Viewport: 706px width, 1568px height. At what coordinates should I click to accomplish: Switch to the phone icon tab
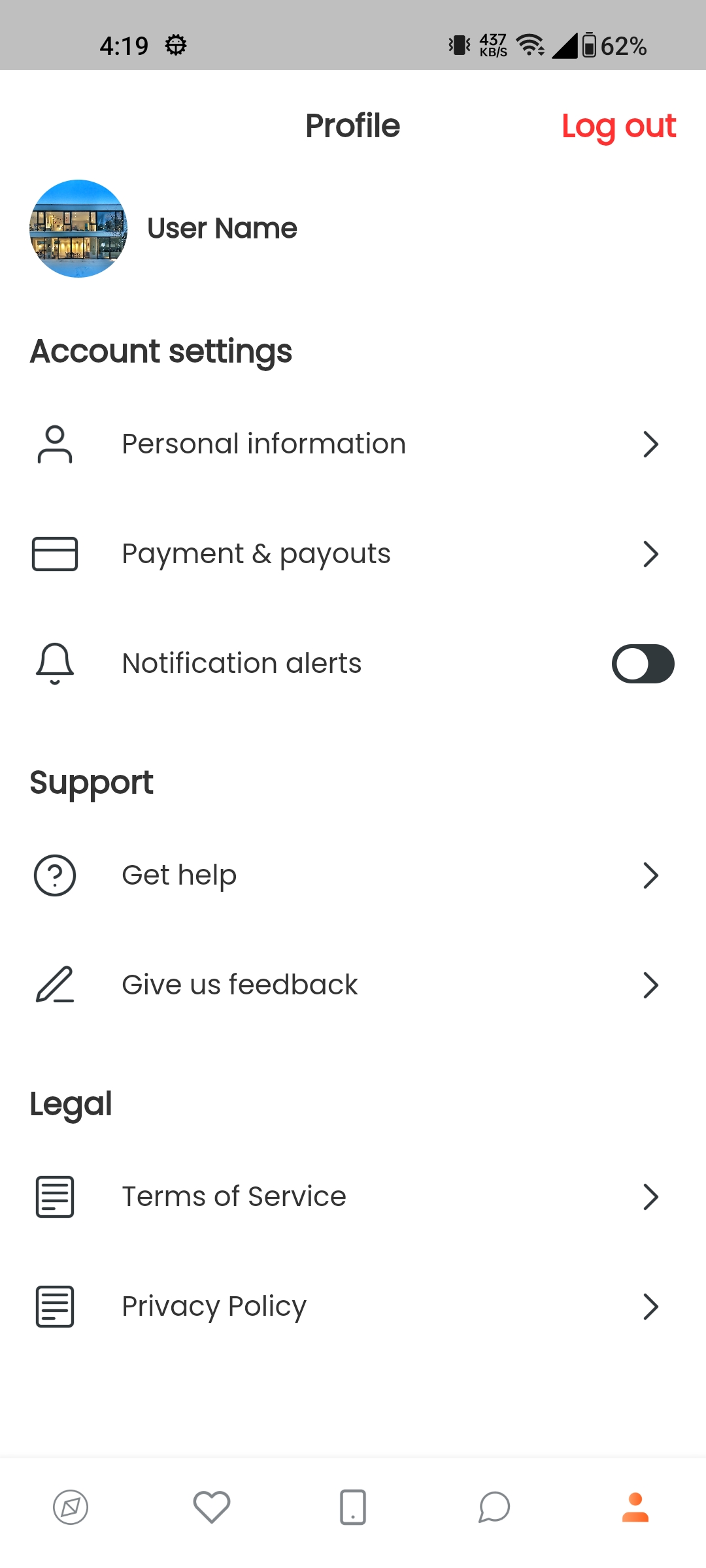pos(353,1507)
